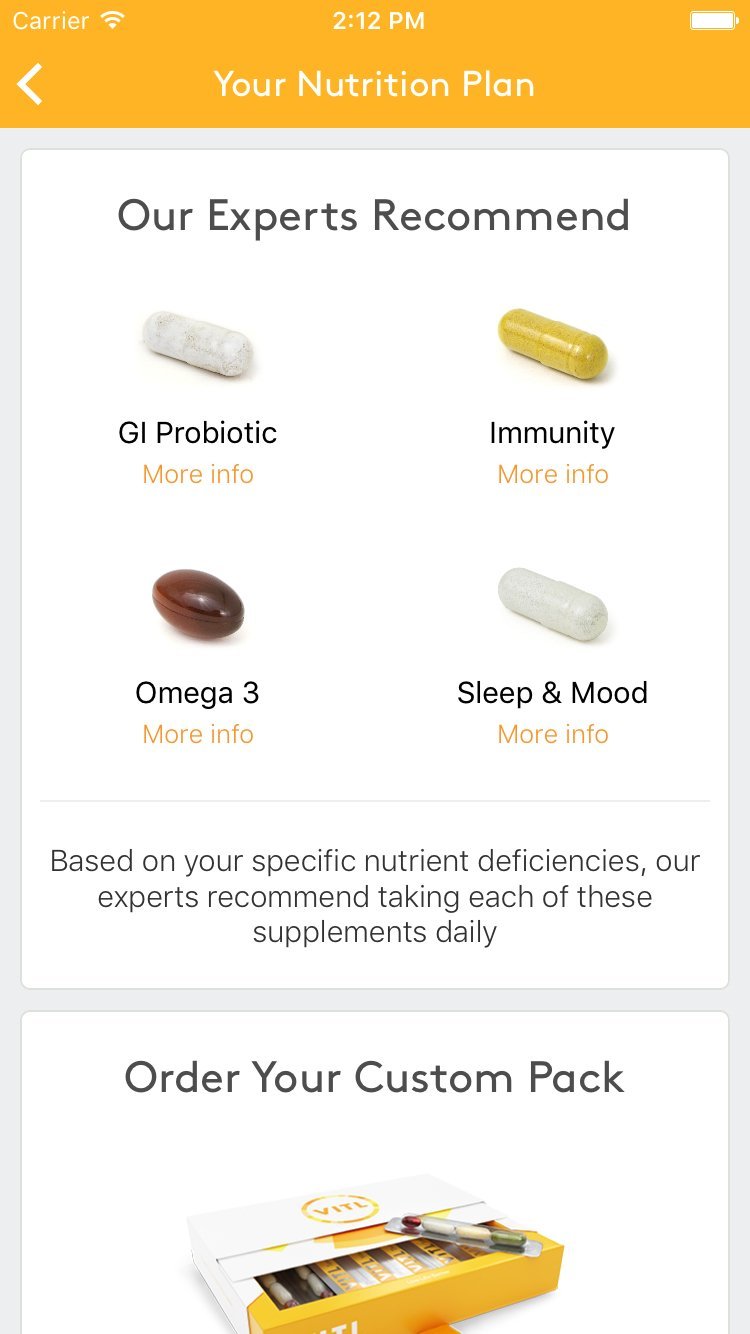Tap the Sleep & Mood capsule image
The width and height of the screenshot is (750, 1334).
tap(553, 605)
